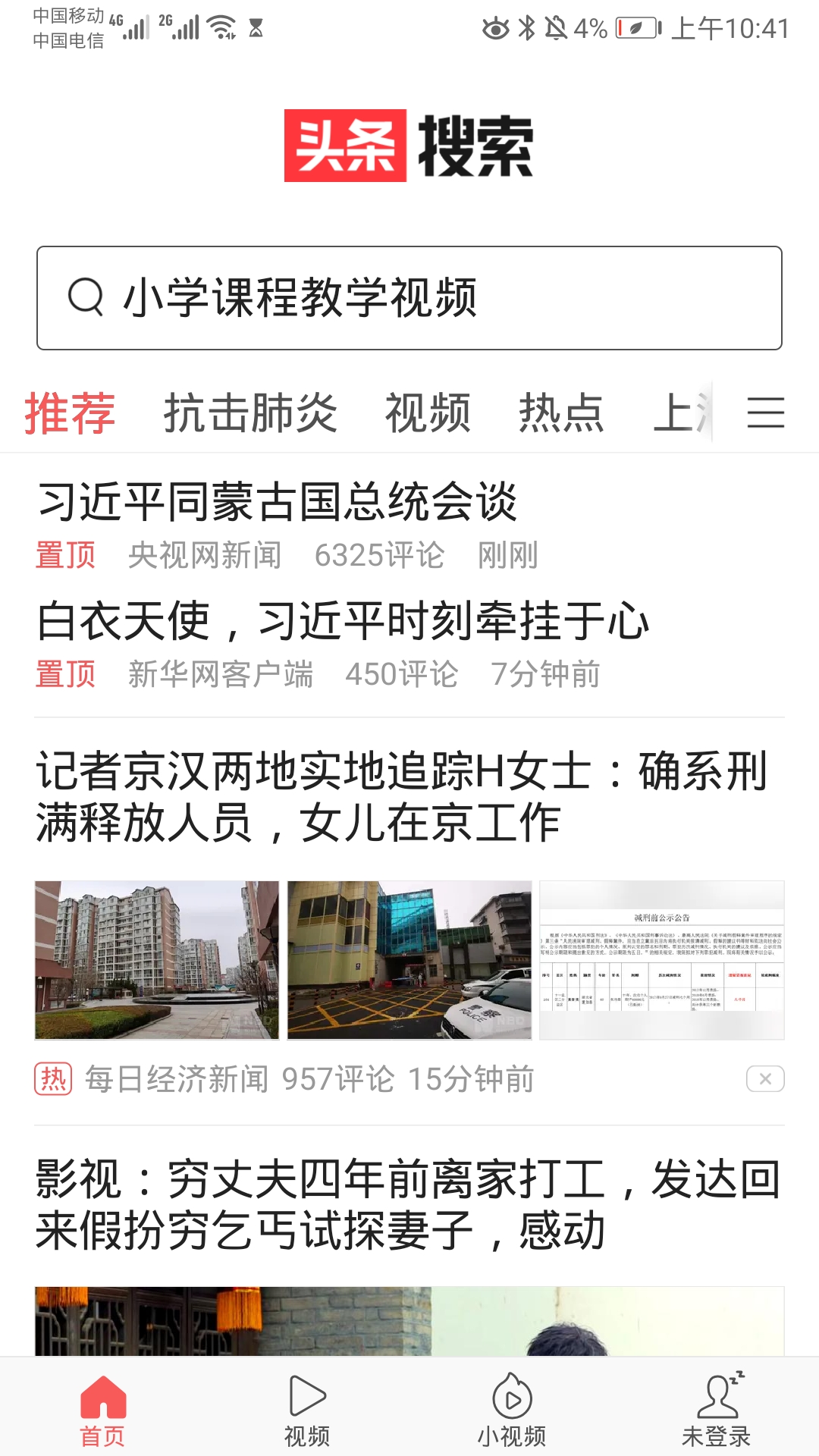Image resolution: width=819 pixels, height=1456 pixels.
Task: Open the channel list menu icon
Action: (x=765, y=413)
